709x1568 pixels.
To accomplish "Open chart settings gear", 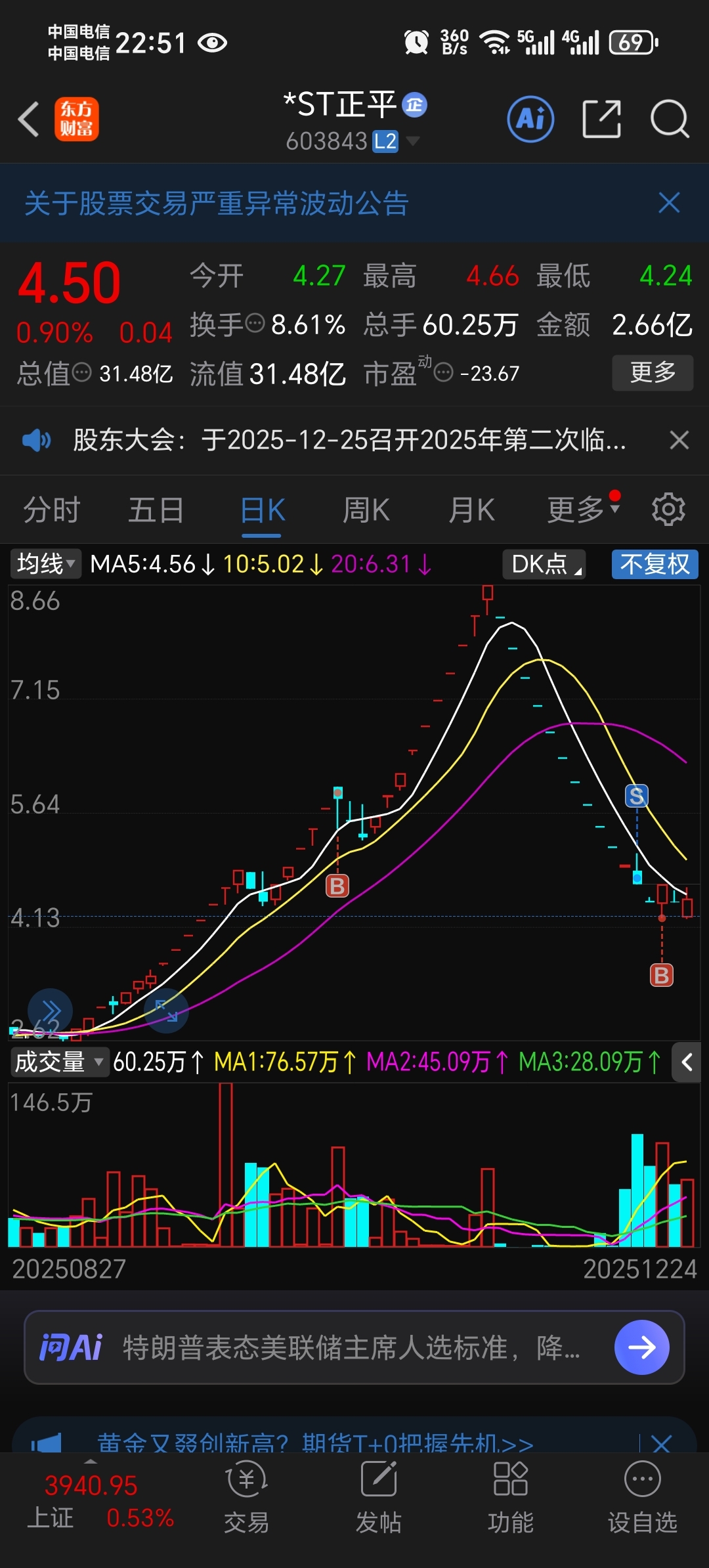I will point(668,510).
